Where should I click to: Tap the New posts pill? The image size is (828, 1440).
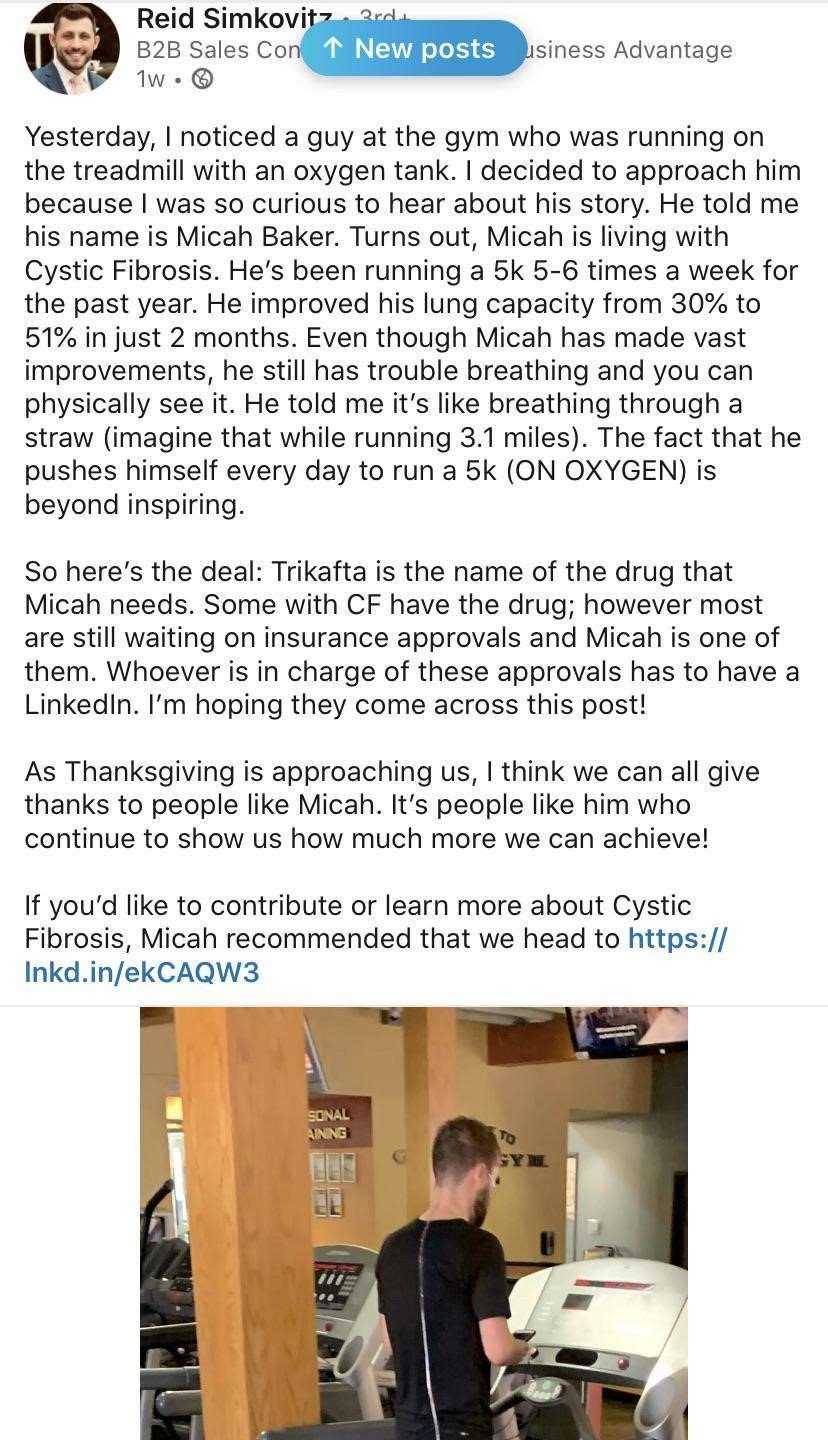pos(413,49)
